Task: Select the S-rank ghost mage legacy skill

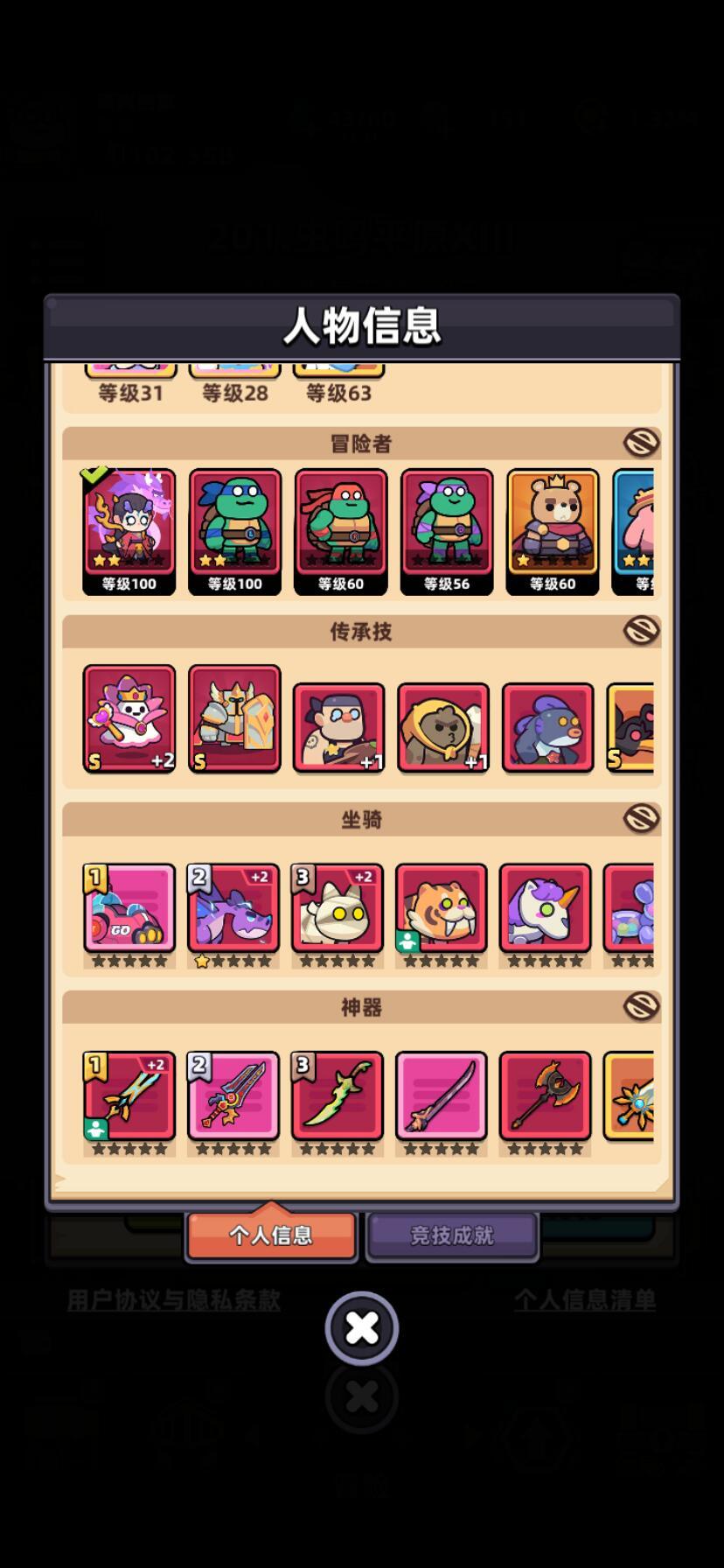Action: pyautogui.click(x=129, y=717)
